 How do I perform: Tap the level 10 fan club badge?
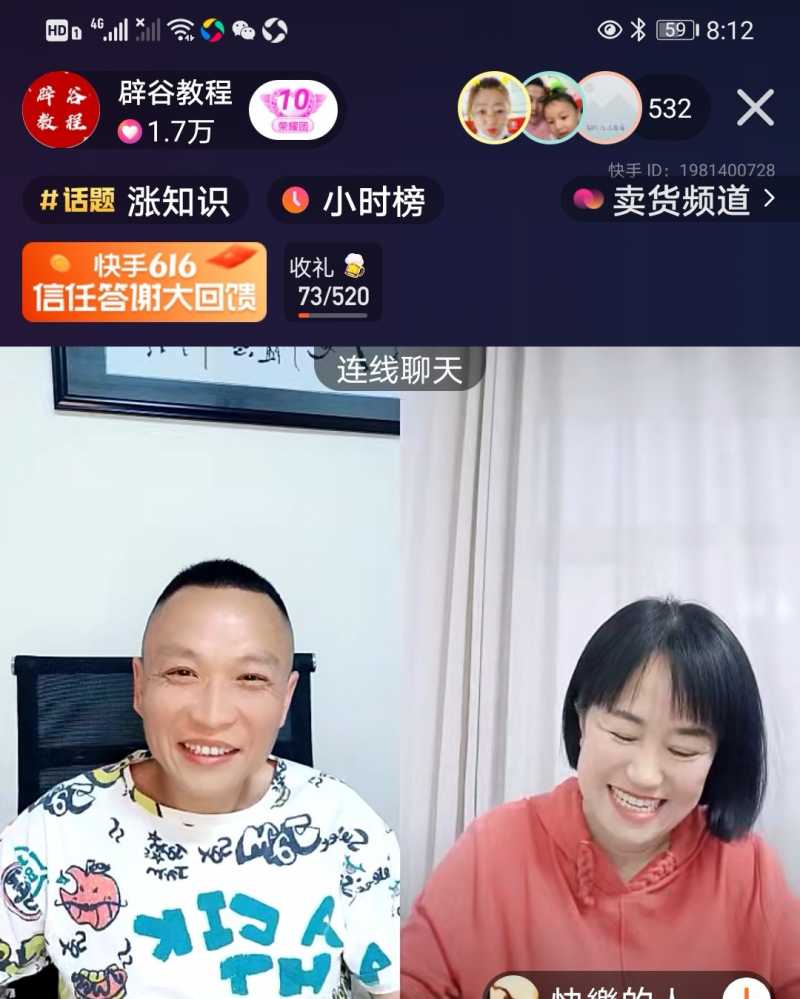click(293, 110)
